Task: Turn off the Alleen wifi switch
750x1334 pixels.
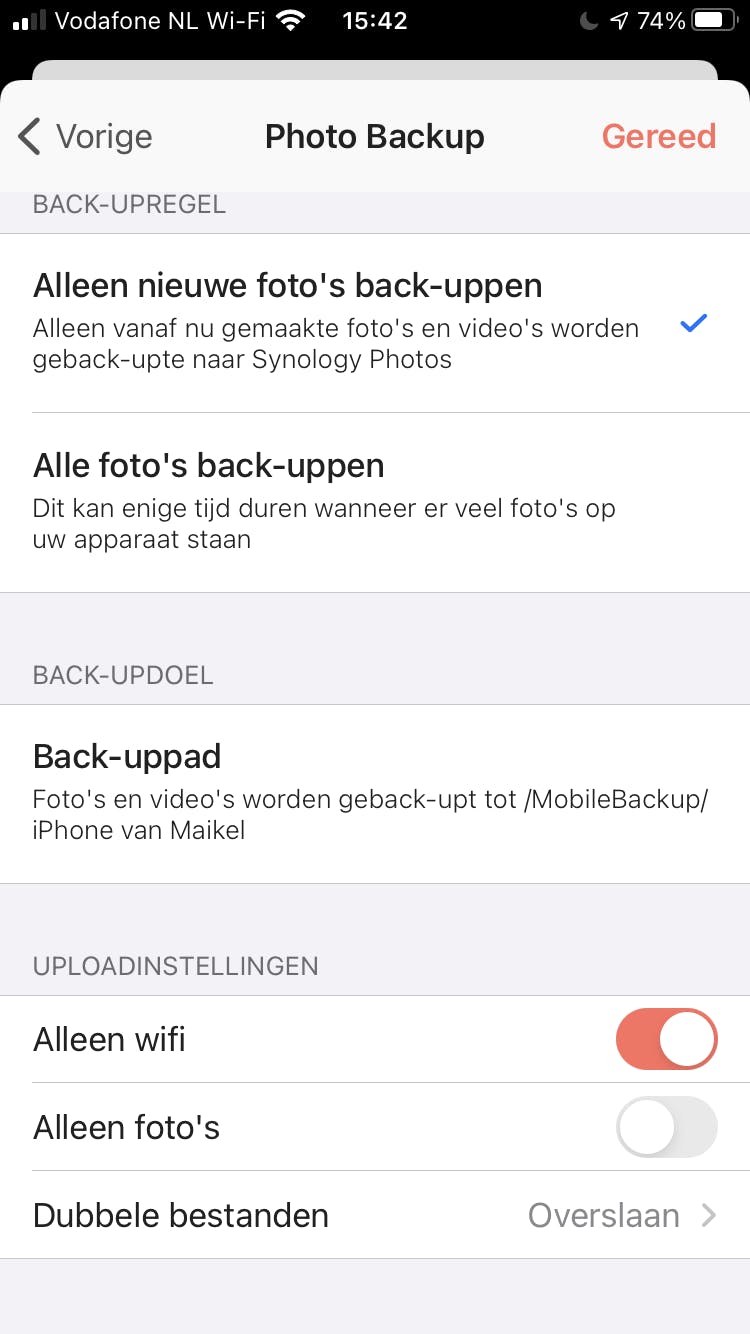Action: click(x=666, y=1040)
